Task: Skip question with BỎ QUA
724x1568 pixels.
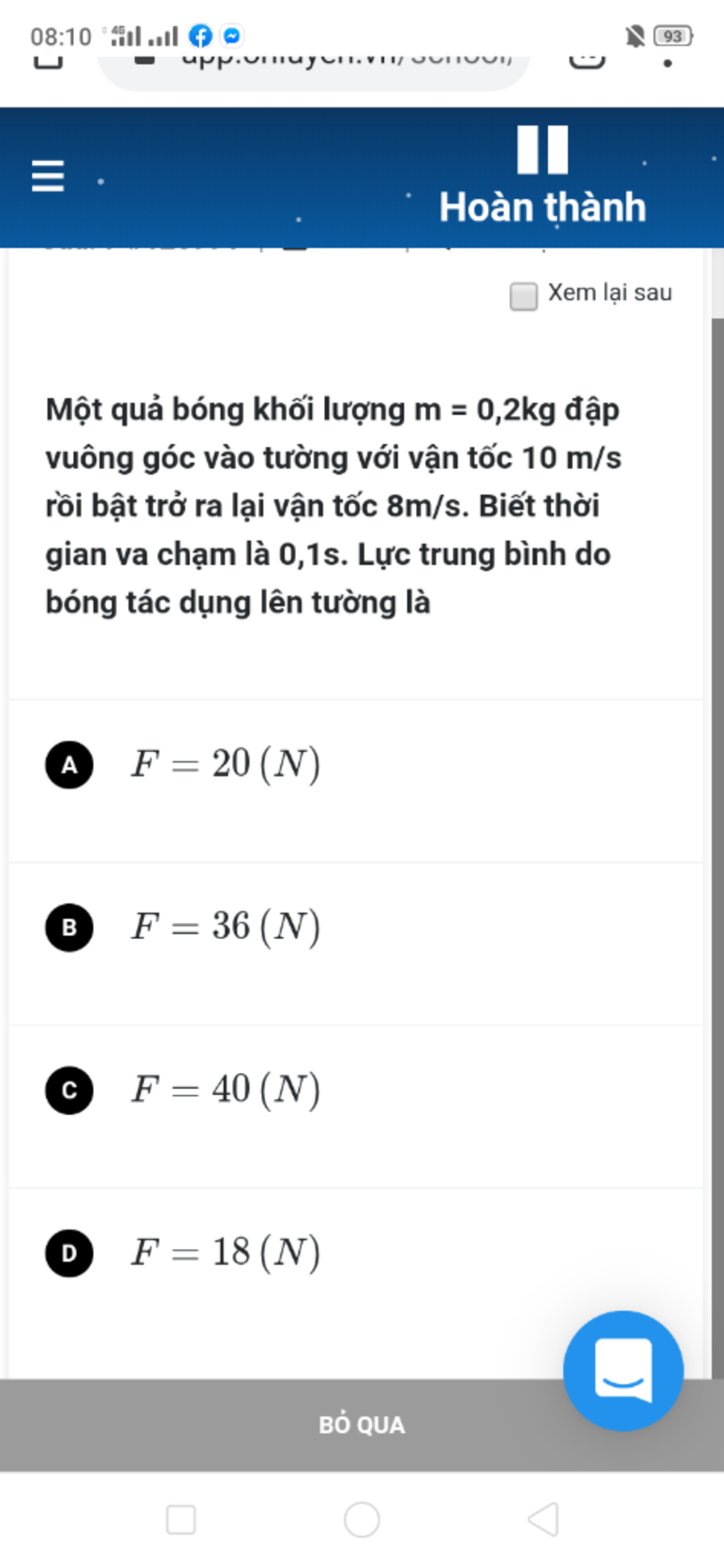Action: tap(361, 1424)
